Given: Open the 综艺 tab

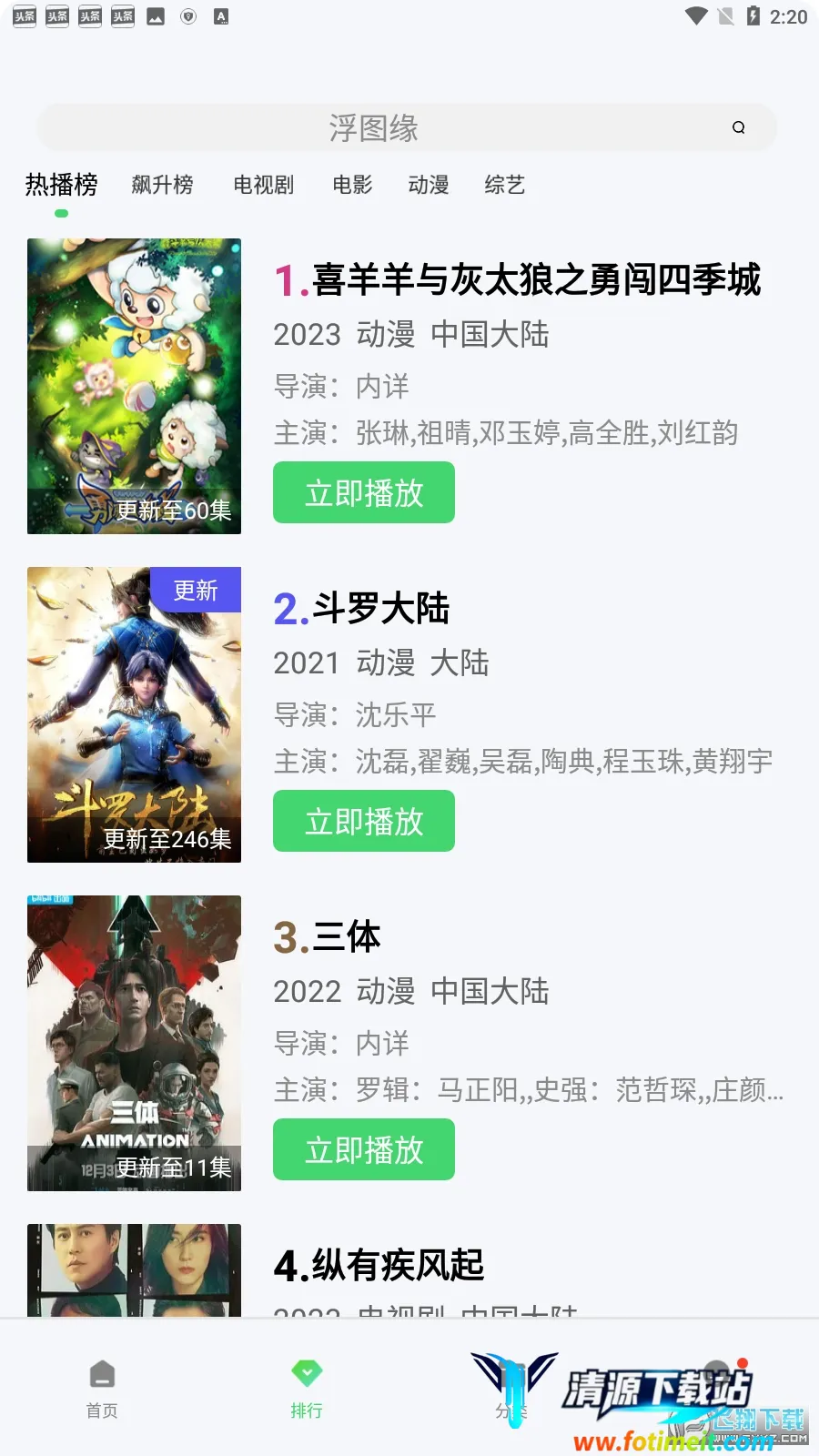Looking at the screenshot, I should (504, 185).
